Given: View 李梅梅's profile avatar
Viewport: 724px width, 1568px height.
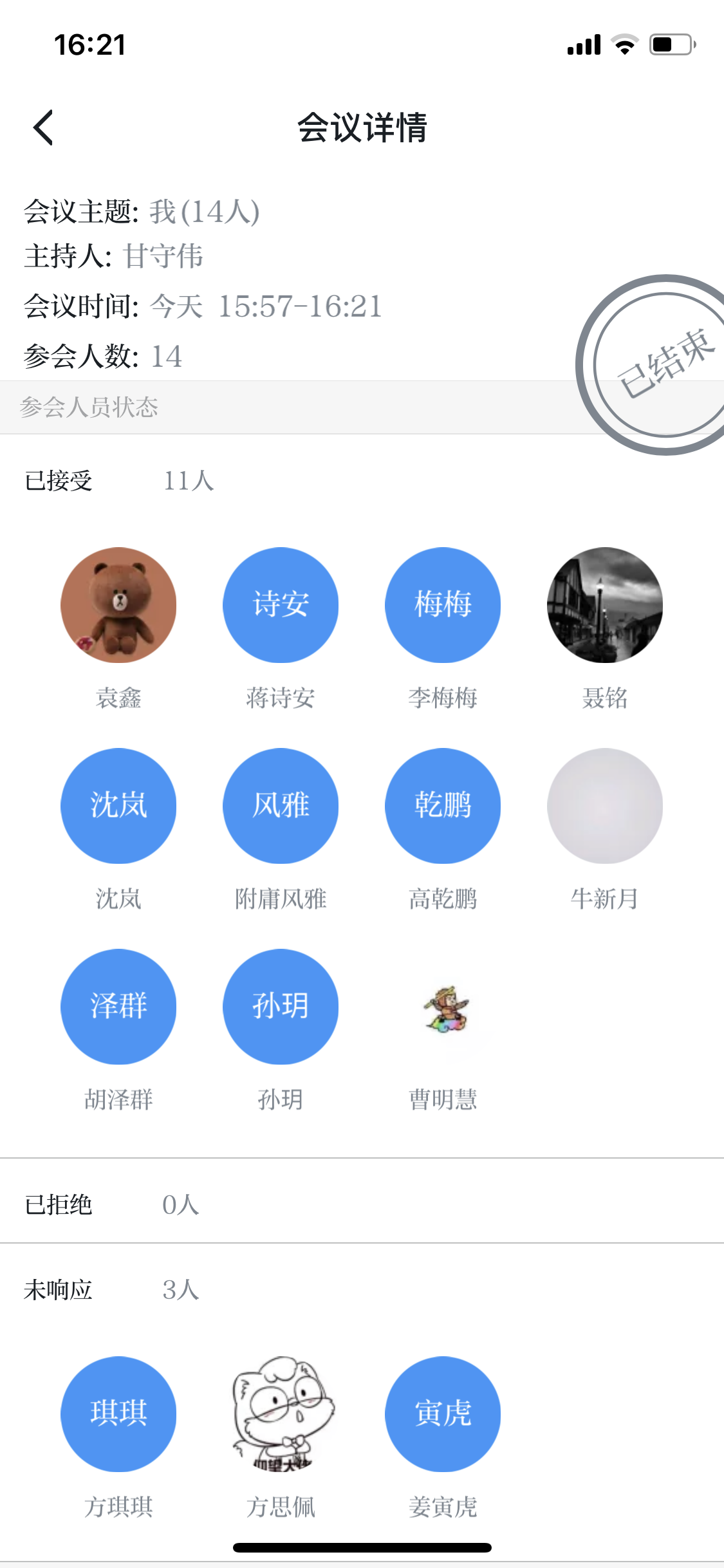Looking at the screenshot, I should (443, 605).
